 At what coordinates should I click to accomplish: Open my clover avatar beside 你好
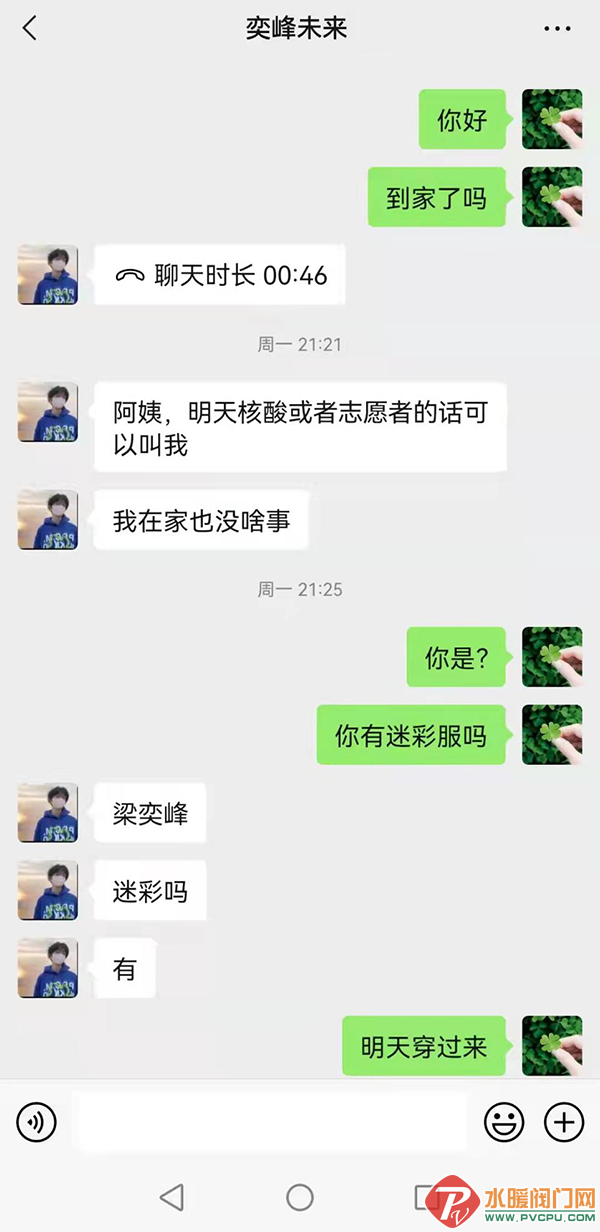coord(552,119)
